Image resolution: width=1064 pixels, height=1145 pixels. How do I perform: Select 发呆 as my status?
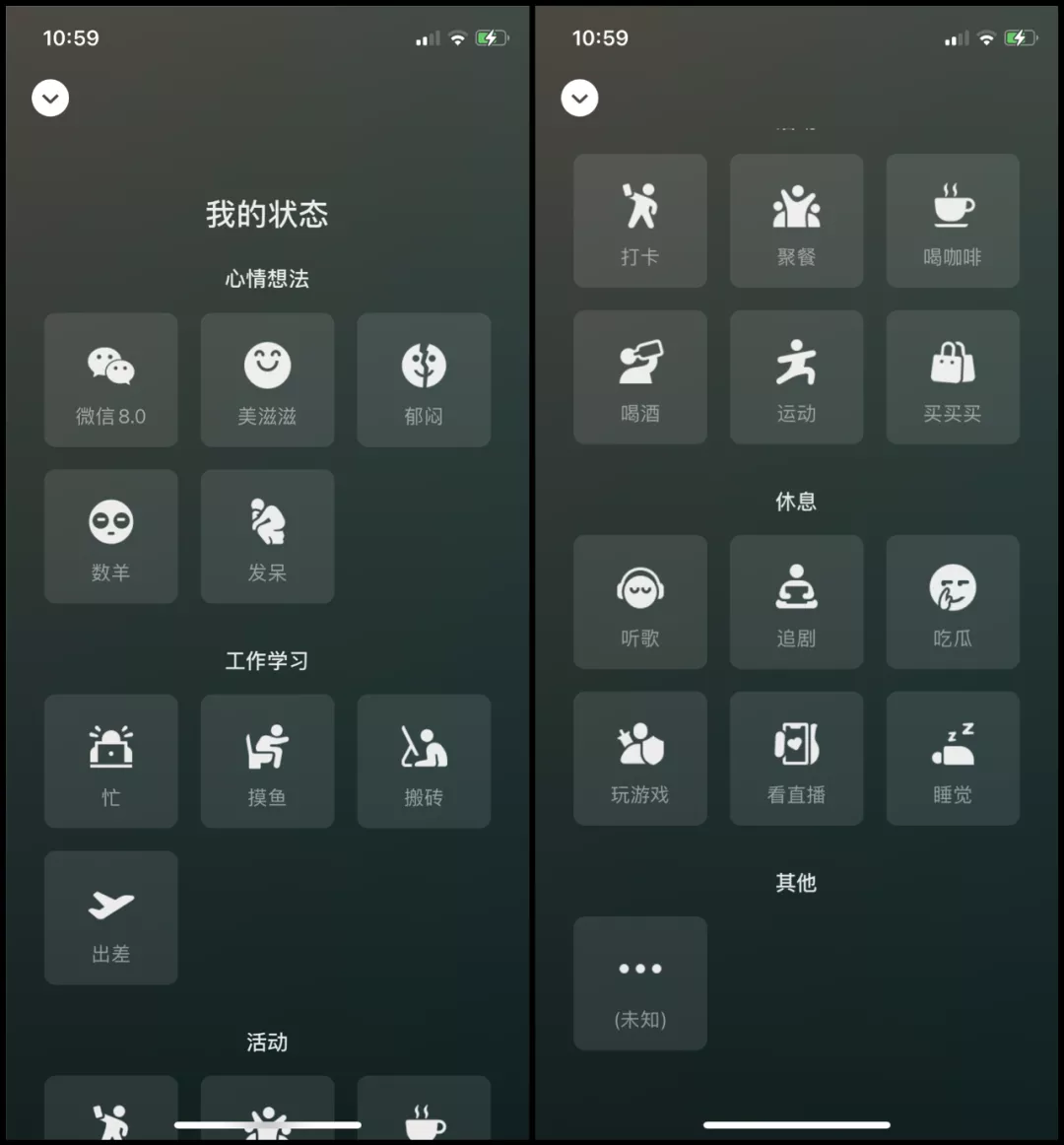[x=267, y=536]
